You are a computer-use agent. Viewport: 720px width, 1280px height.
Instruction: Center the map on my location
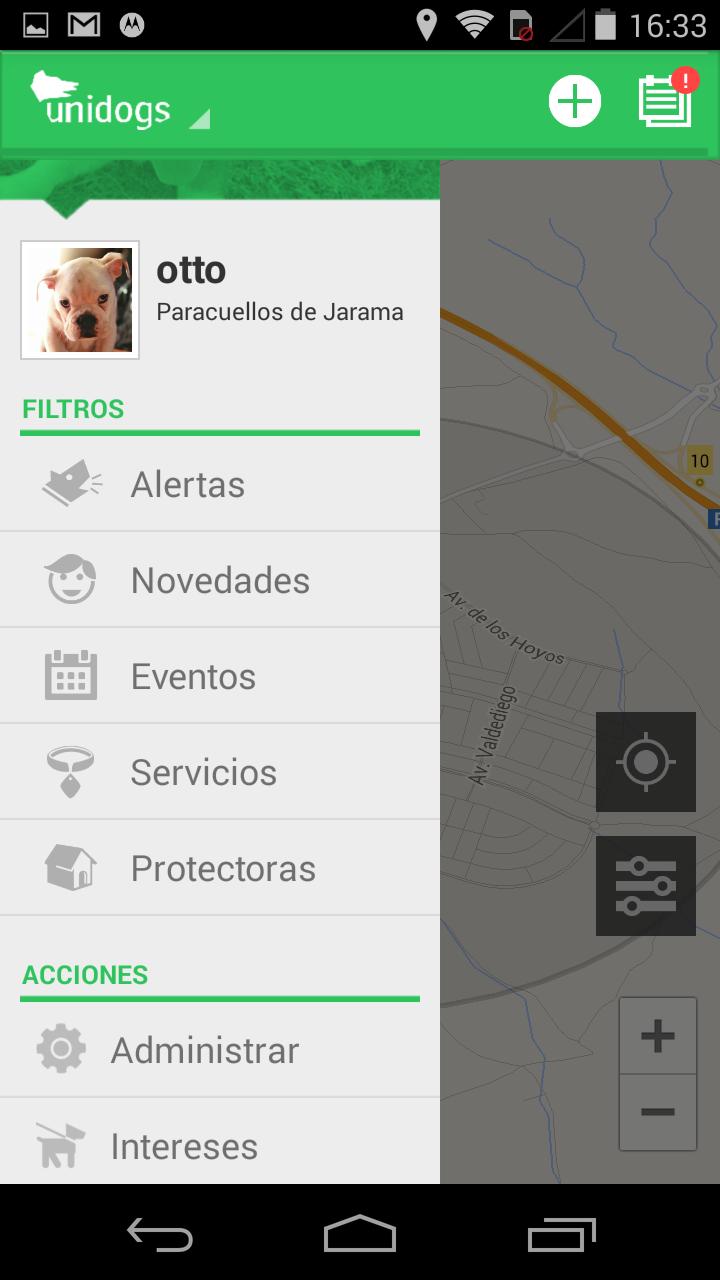click(645, 762)
